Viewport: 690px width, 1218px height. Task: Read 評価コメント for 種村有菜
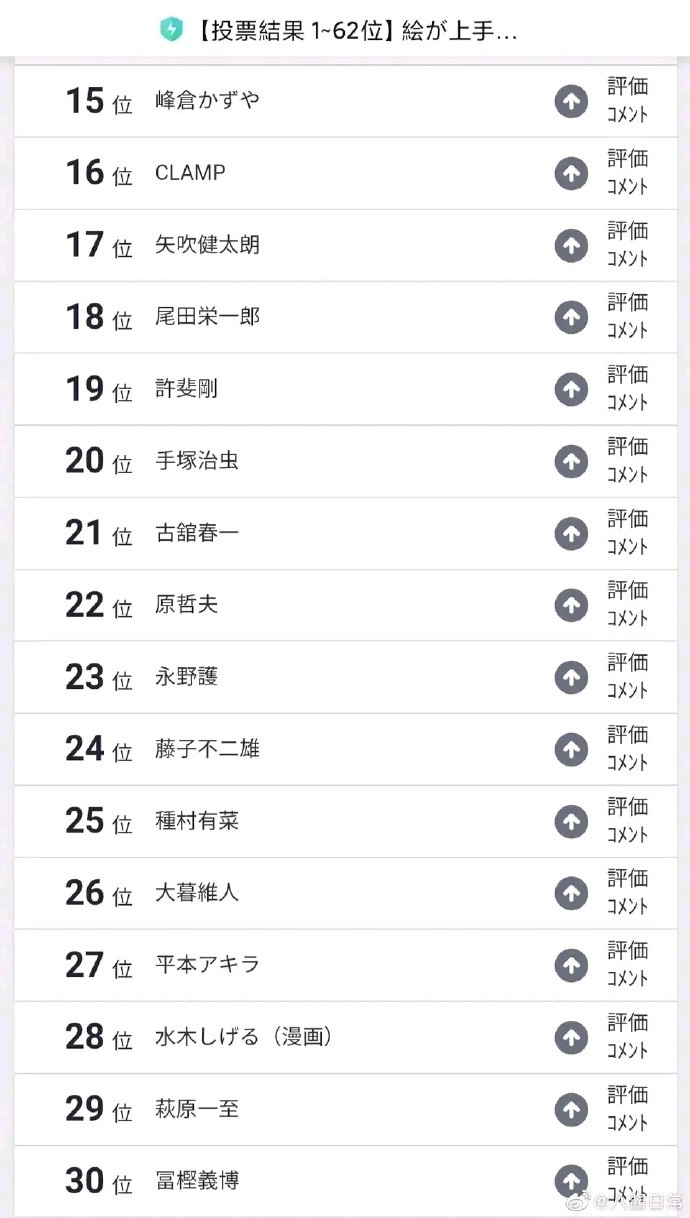pos(628,820)
